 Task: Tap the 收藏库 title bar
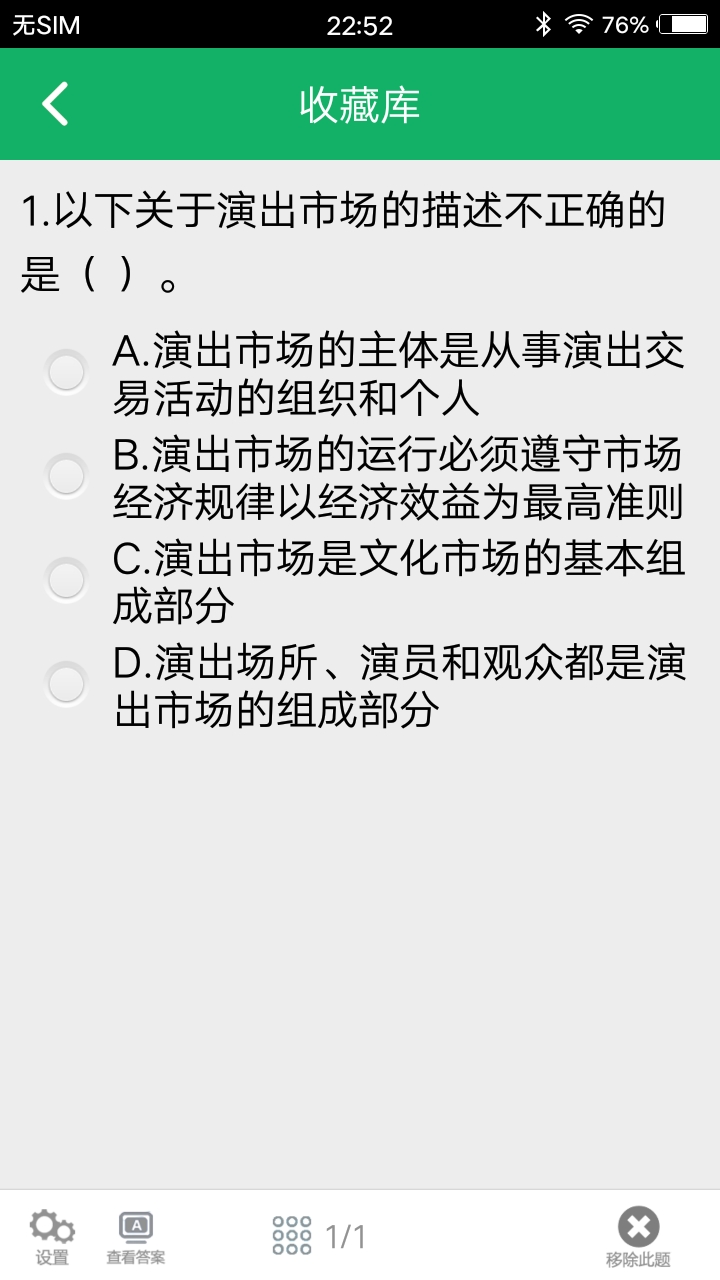360,103
